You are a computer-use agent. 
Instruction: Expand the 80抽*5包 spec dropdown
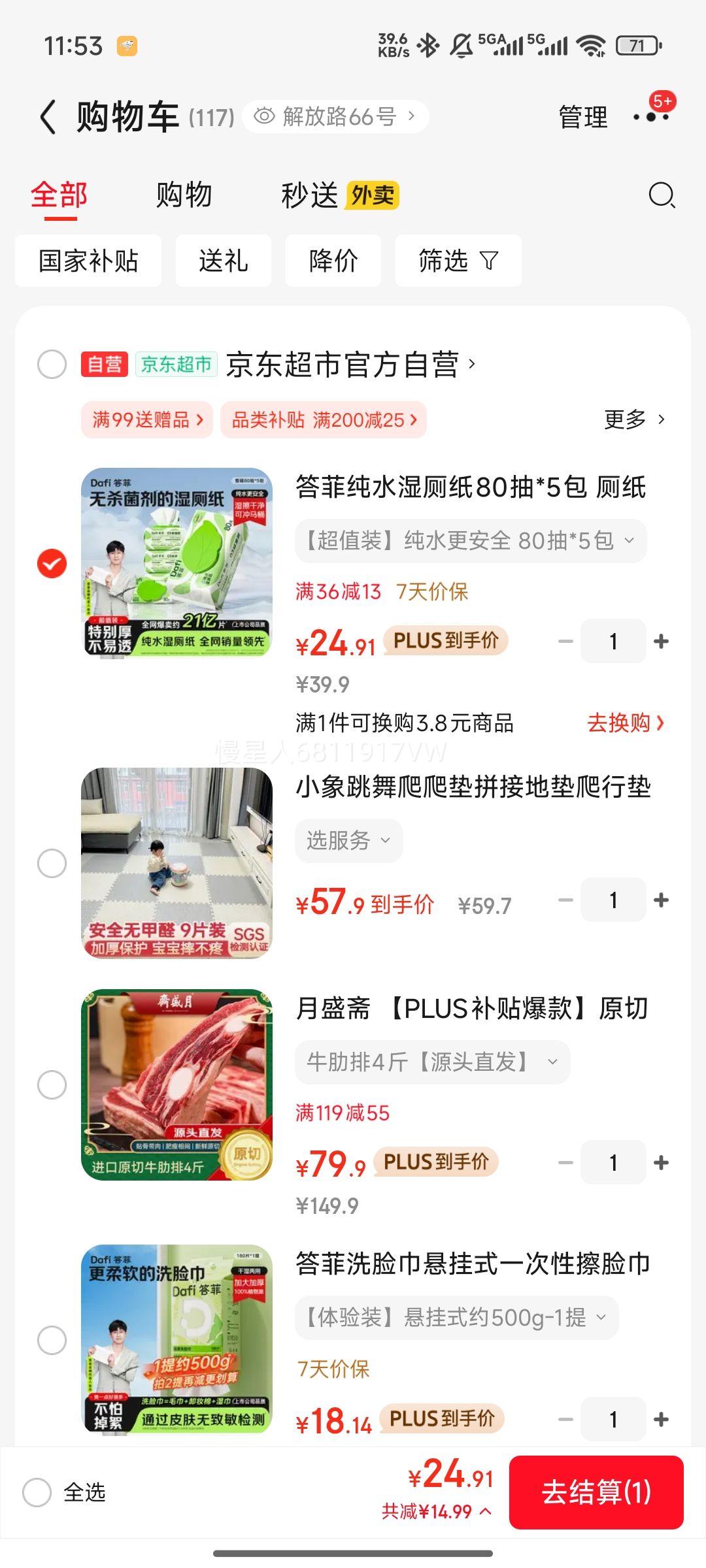pyautogui.click(x=470, y=540)
